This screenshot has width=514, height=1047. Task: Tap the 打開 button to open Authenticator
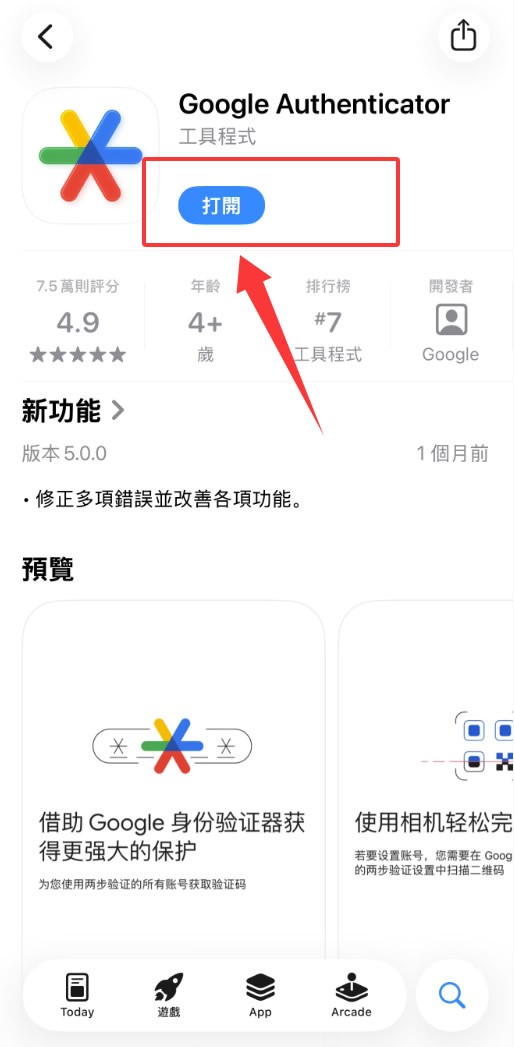coord(222,205)
